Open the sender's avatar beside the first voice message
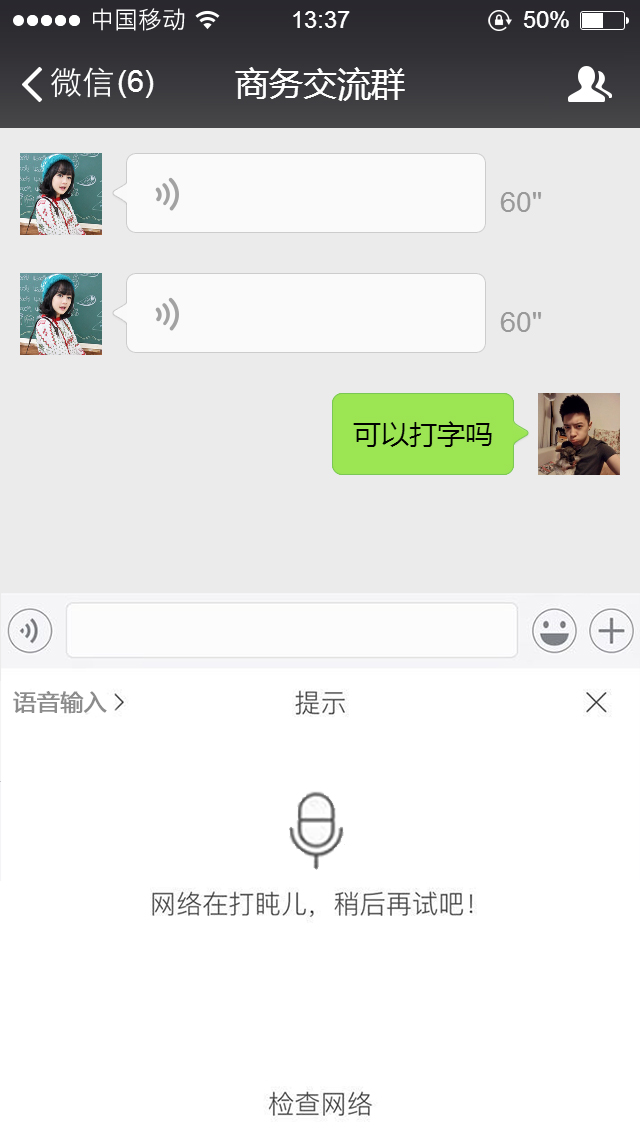 [61, 194]
